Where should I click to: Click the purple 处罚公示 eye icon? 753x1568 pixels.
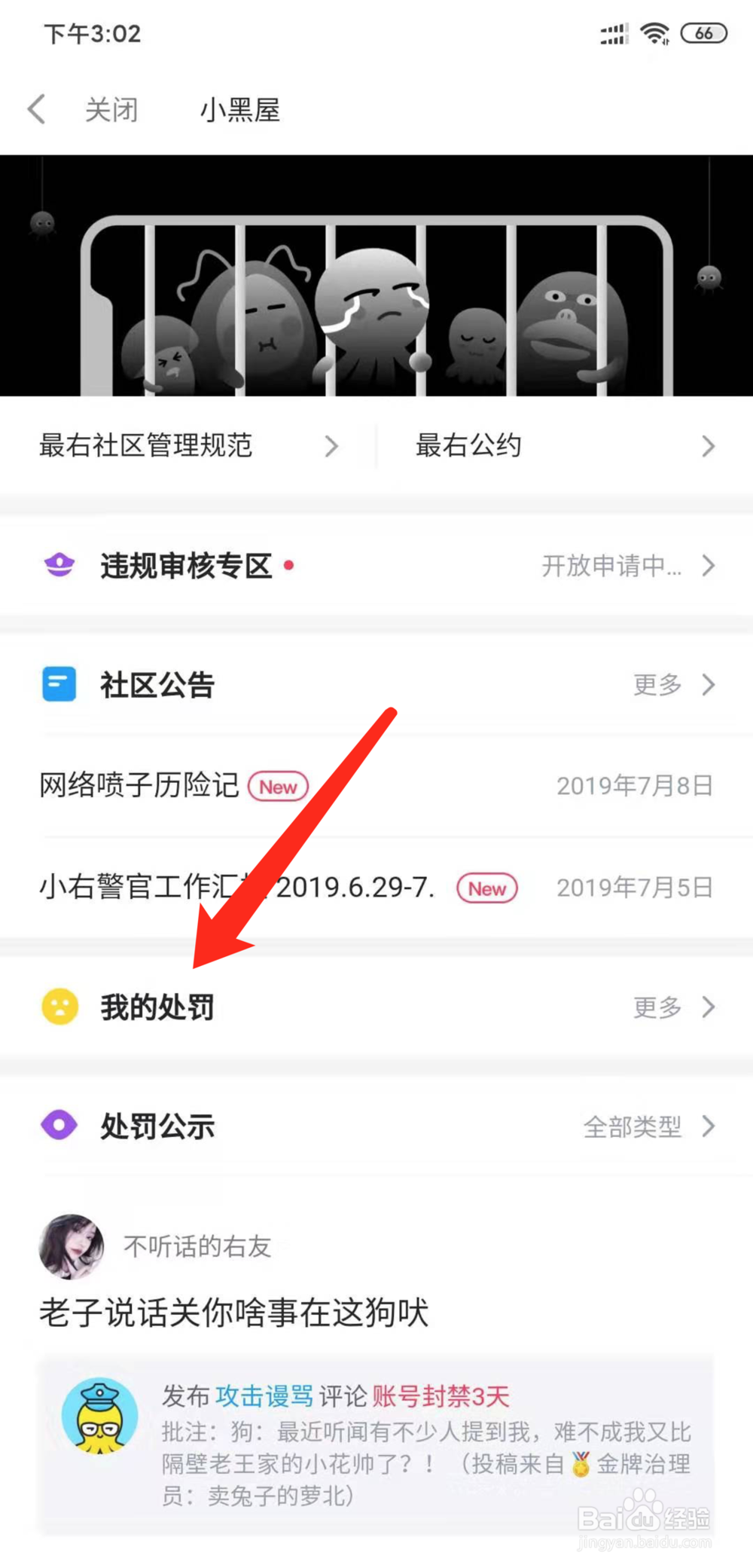pos(59,1126)
